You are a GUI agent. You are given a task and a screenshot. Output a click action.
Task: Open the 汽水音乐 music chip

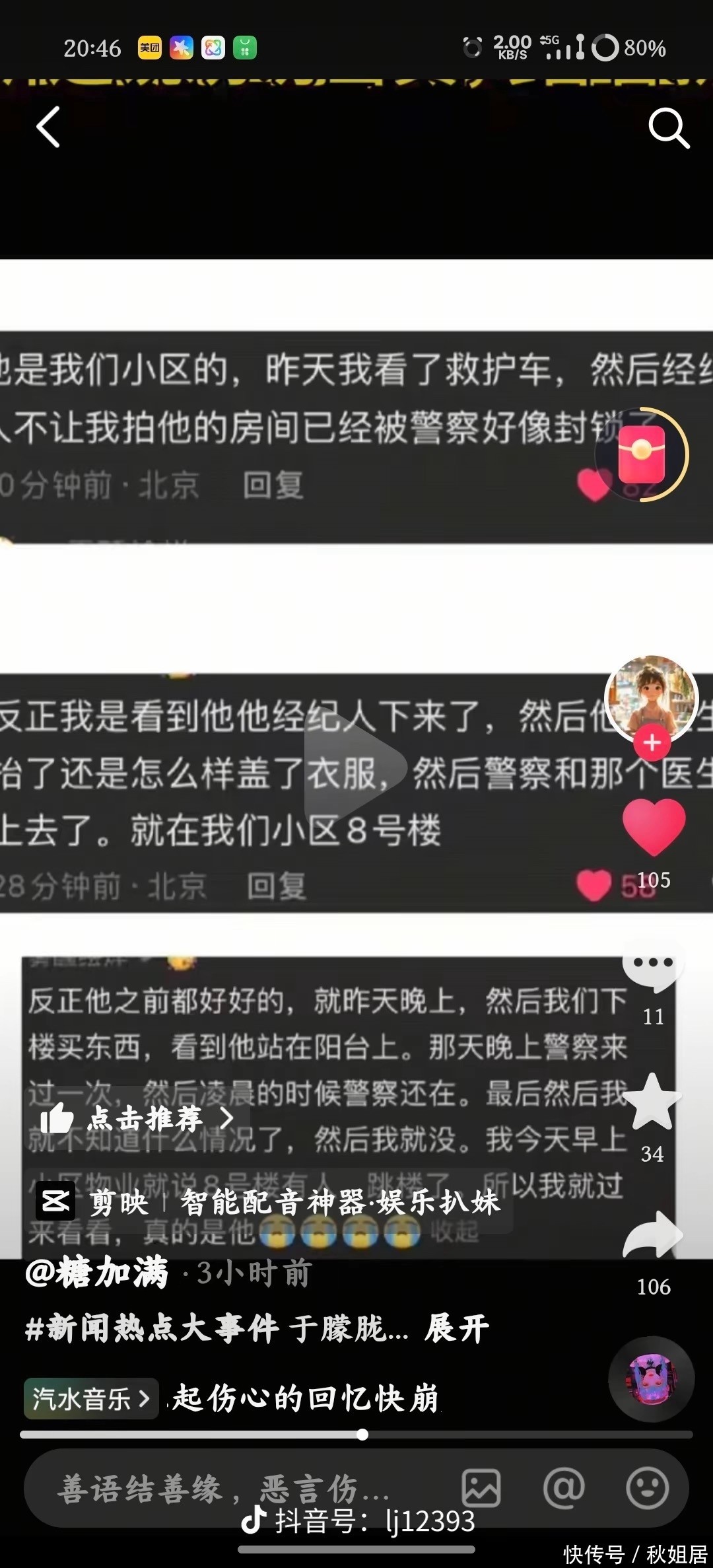click(91, 1398)
